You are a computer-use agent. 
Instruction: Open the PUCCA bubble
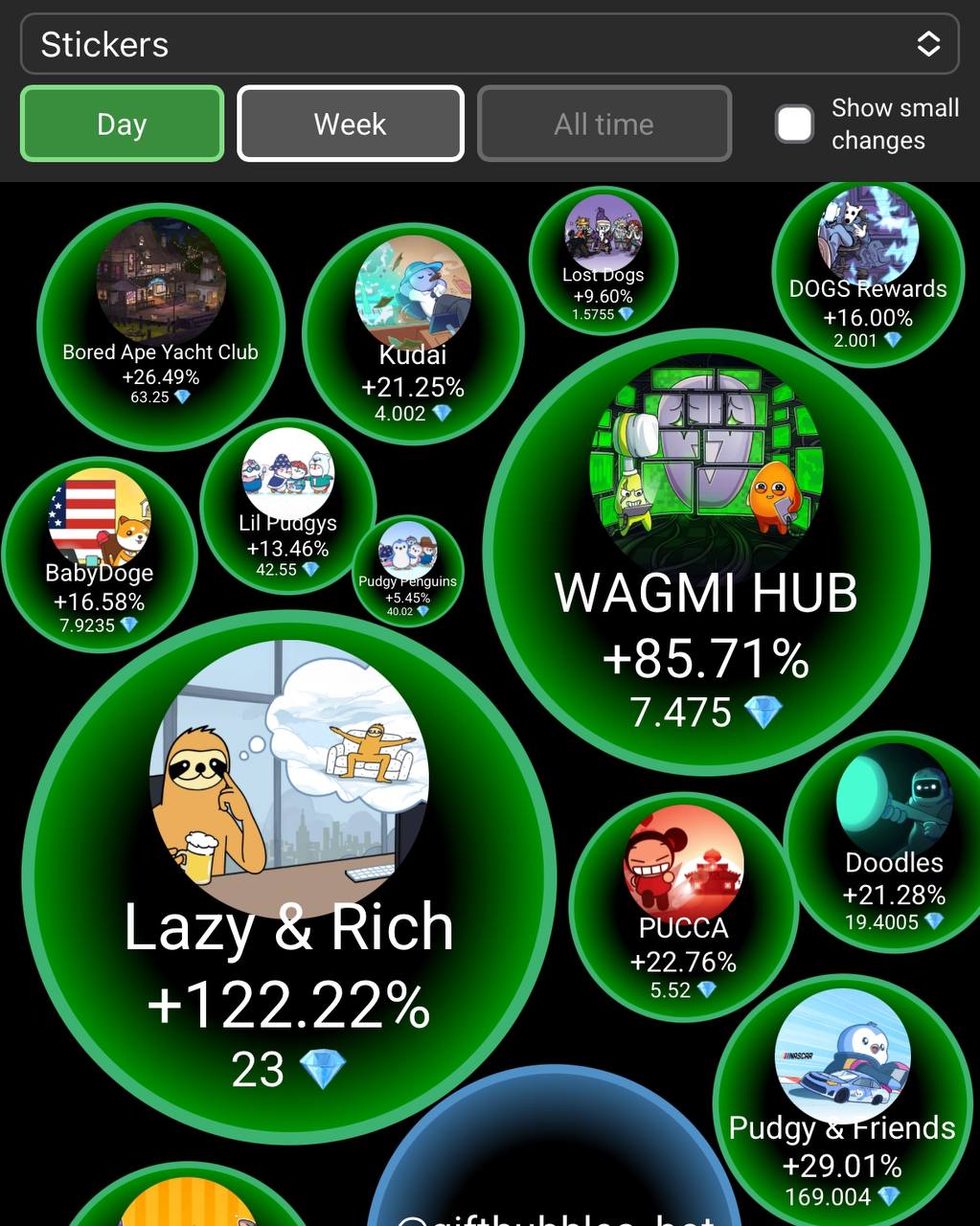683,906
